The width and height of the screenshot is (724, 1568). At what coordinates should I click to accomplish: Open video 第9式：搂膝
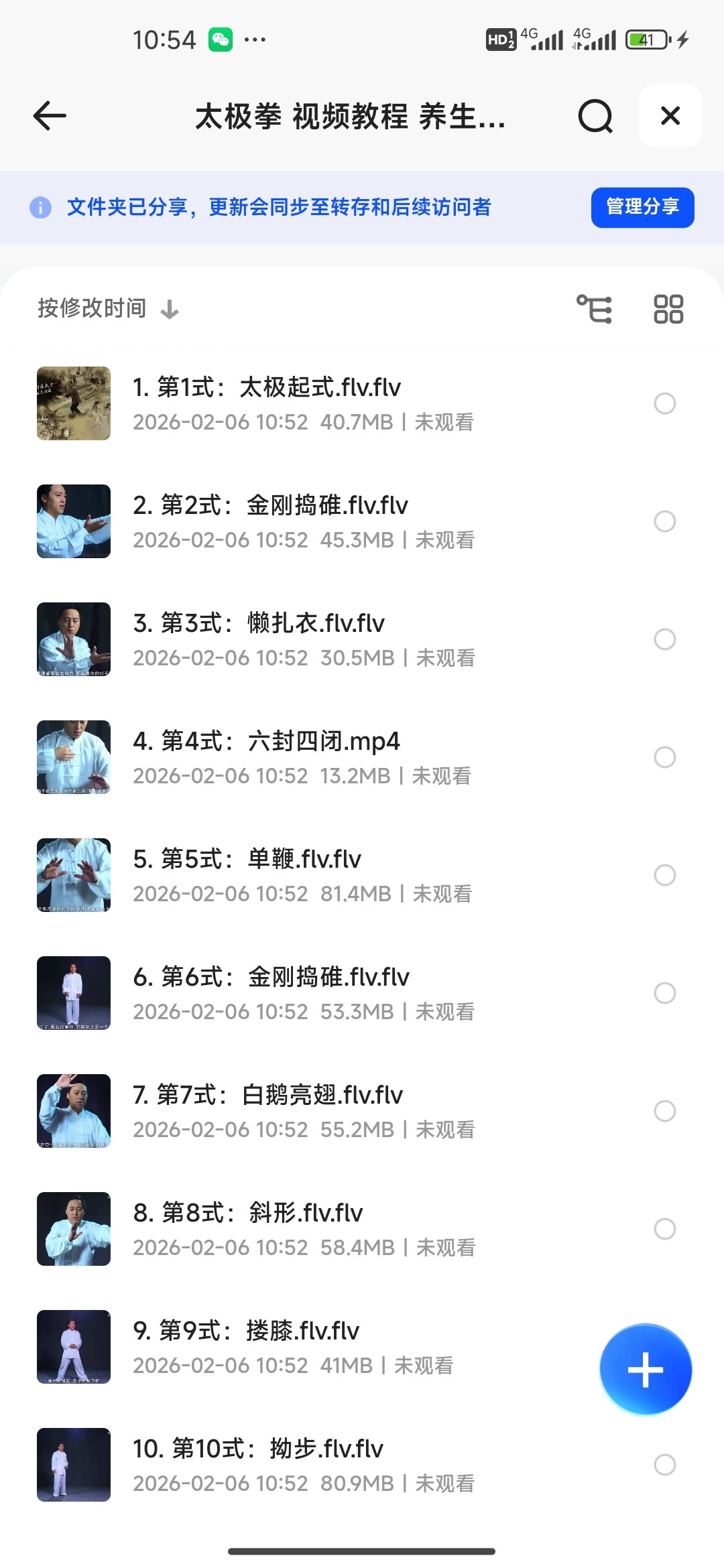[x=246, y=1331]
